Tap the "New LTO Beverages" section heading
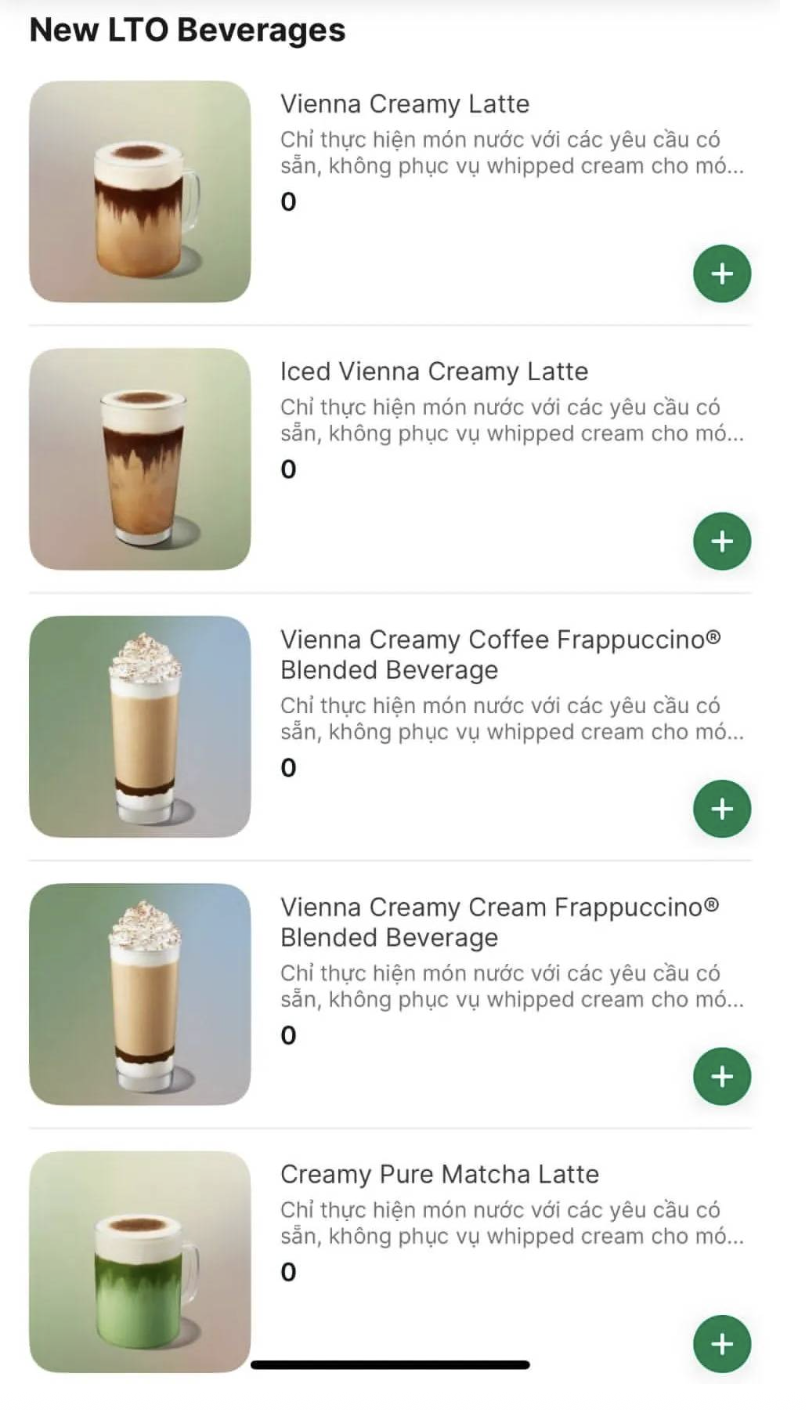 [187, 29]
